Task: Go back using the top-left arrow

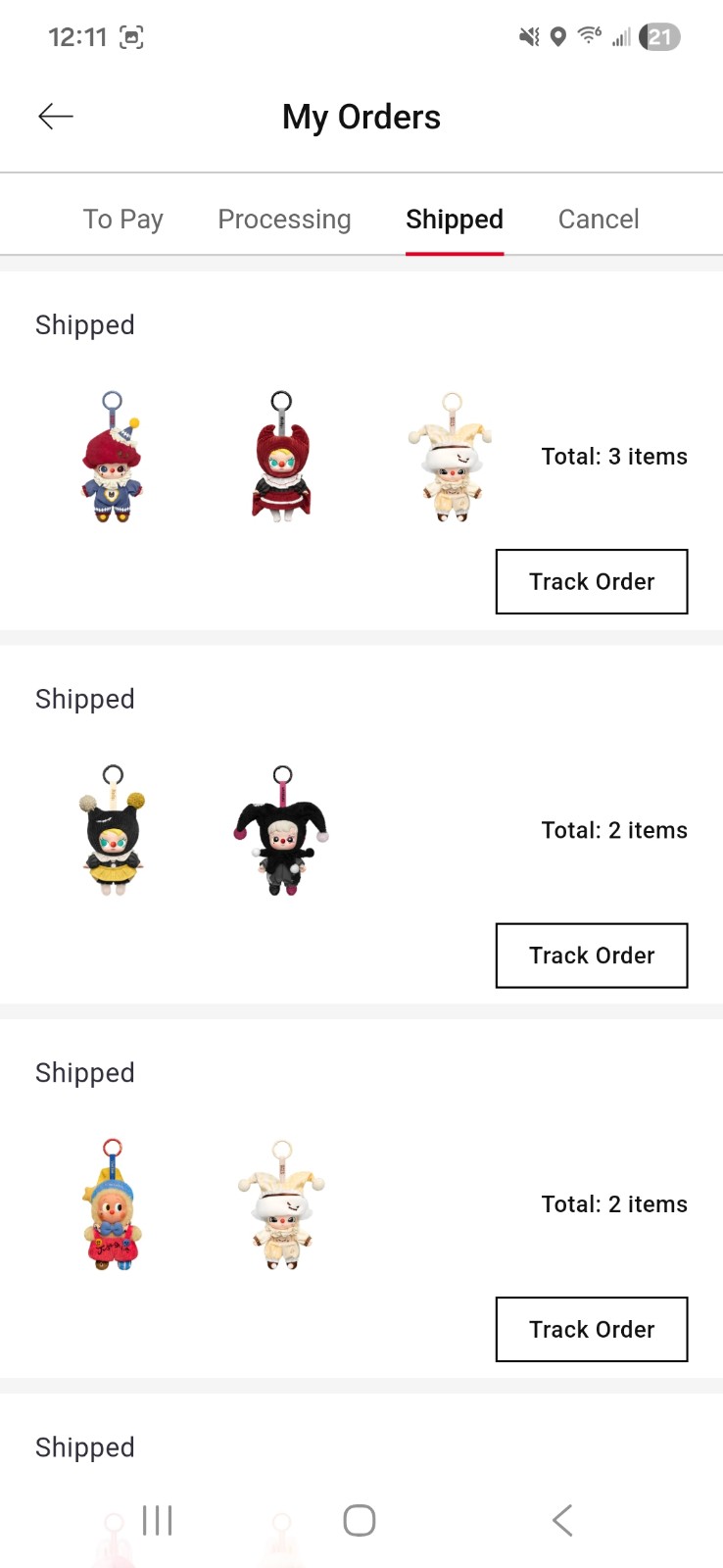Action: 56,117
